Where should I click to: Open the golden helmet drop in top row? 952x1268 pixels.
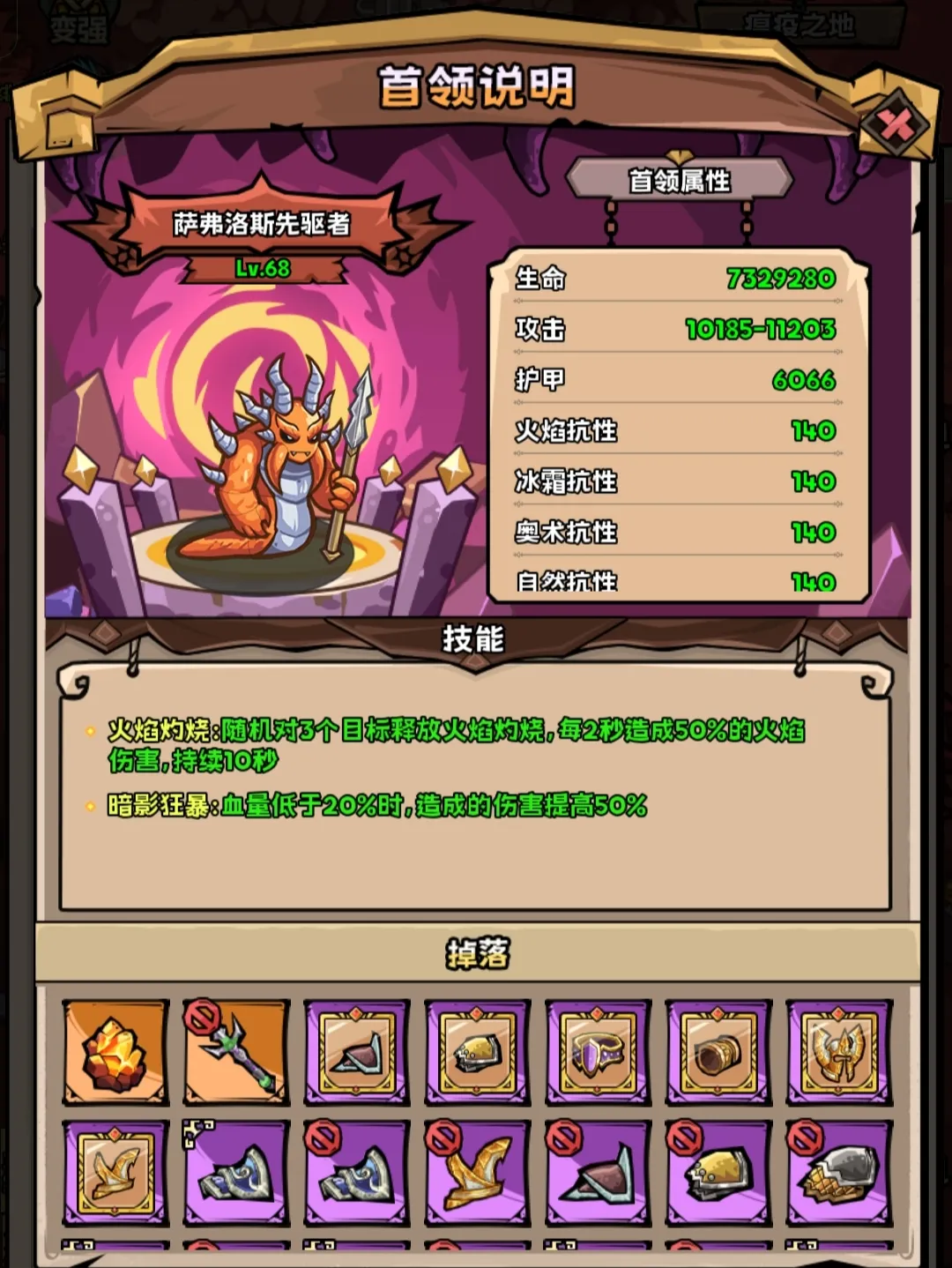[x=478, y=1053]
